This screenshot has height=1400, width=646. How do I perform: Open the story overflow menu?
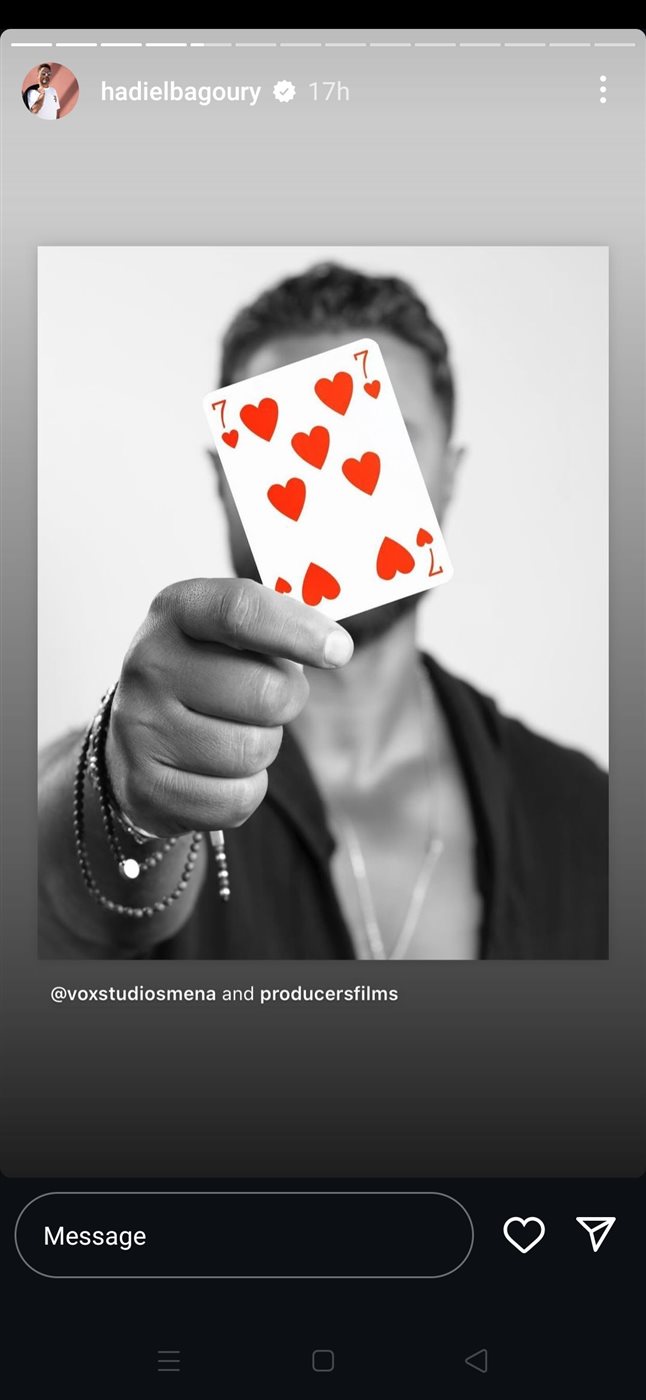[x=602, y=90]
